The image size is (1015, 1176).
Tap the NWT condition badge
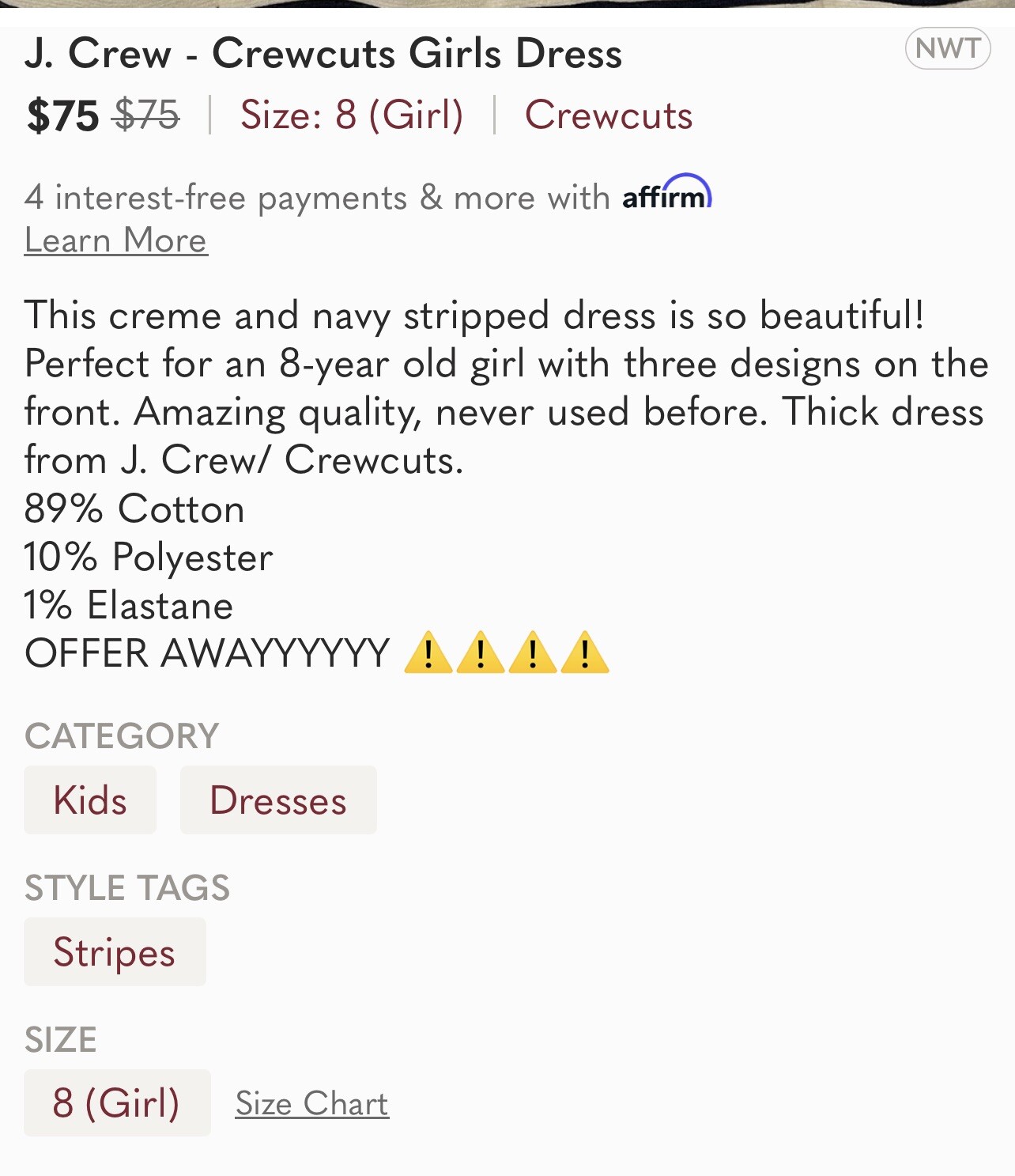tap(947, 48)
